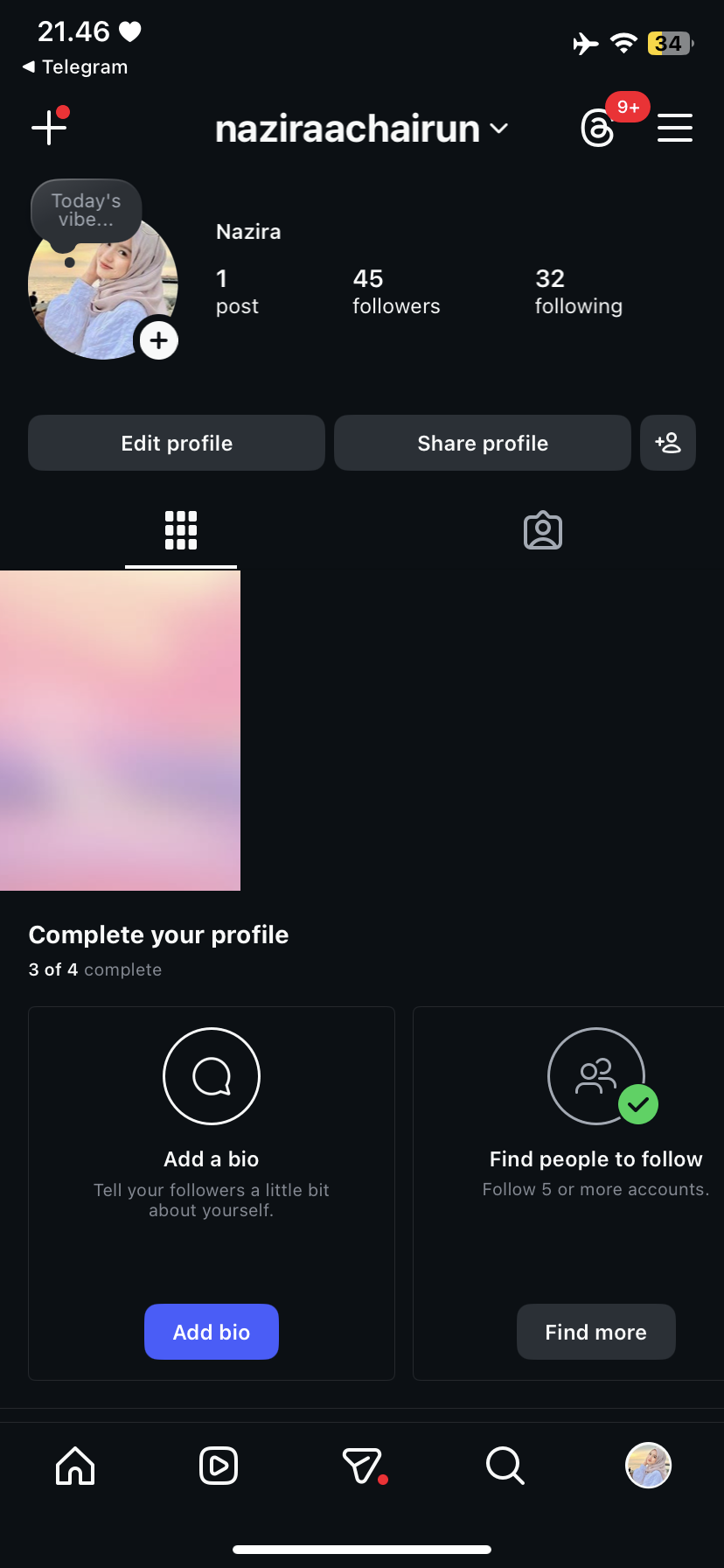
Task: View the 45 followers list
Action: [x=396, y=291]
